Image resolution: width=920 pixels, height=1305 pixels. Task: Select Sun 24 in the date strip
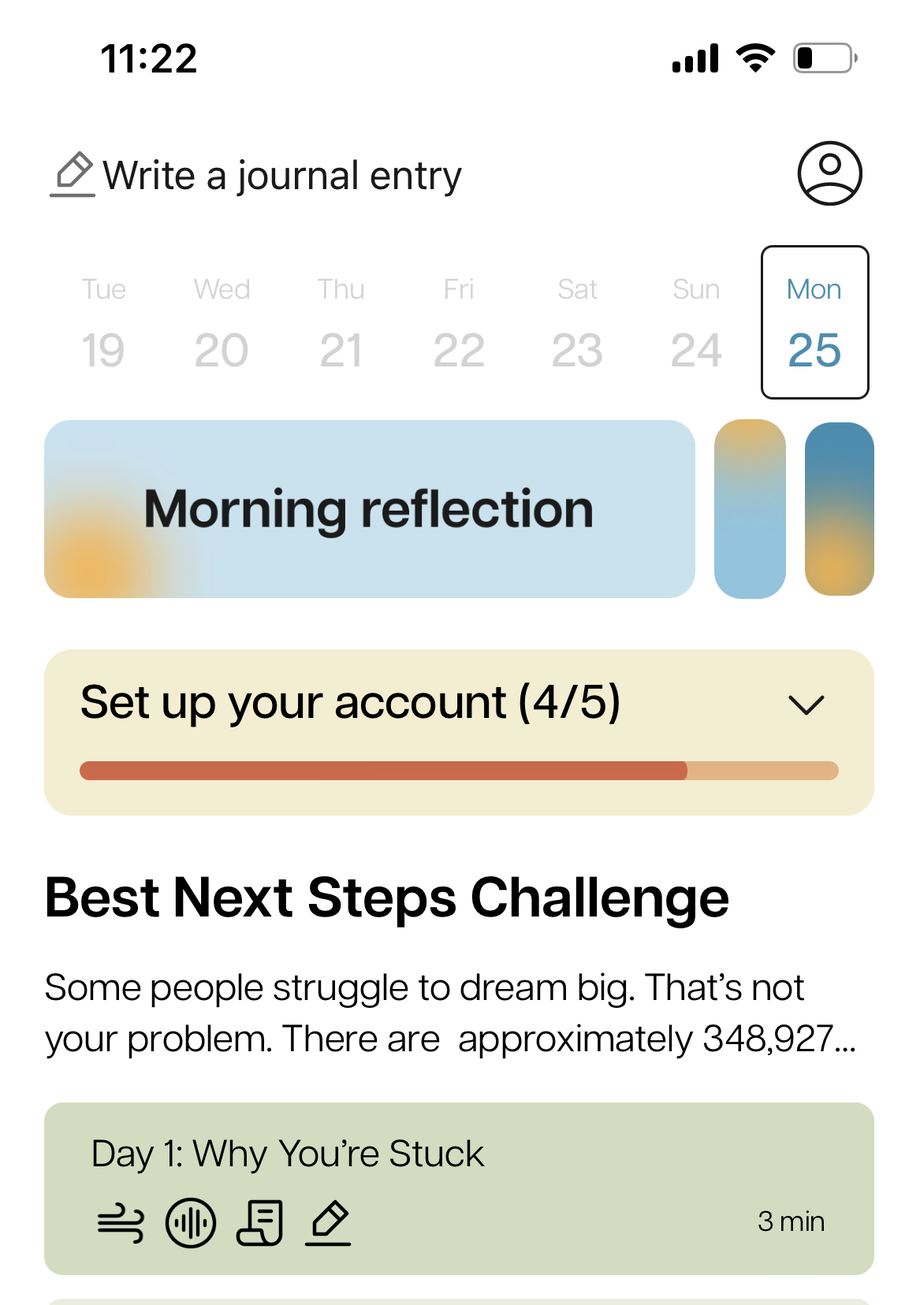696,323
